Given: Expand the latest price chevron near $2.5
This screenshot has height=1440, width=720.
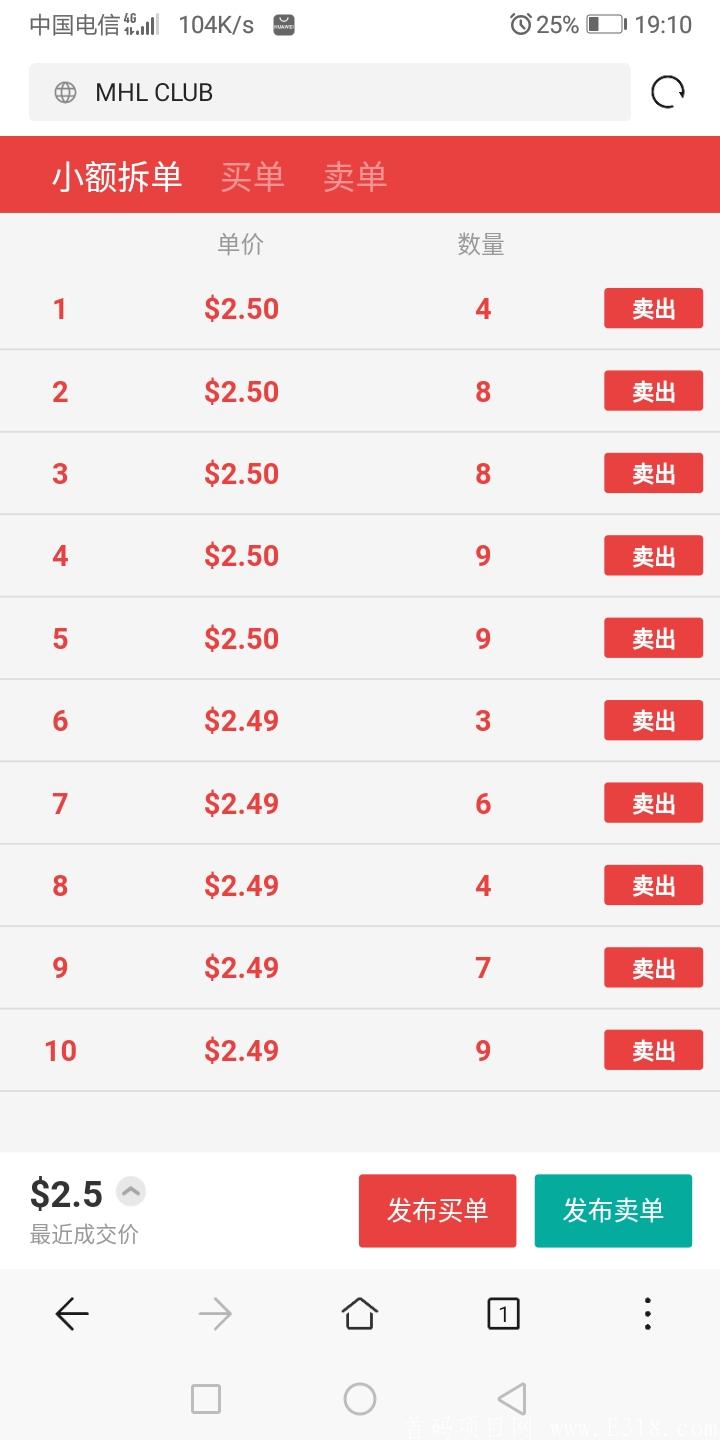Looking at the screenshot, I should (x=129, y=1191).
